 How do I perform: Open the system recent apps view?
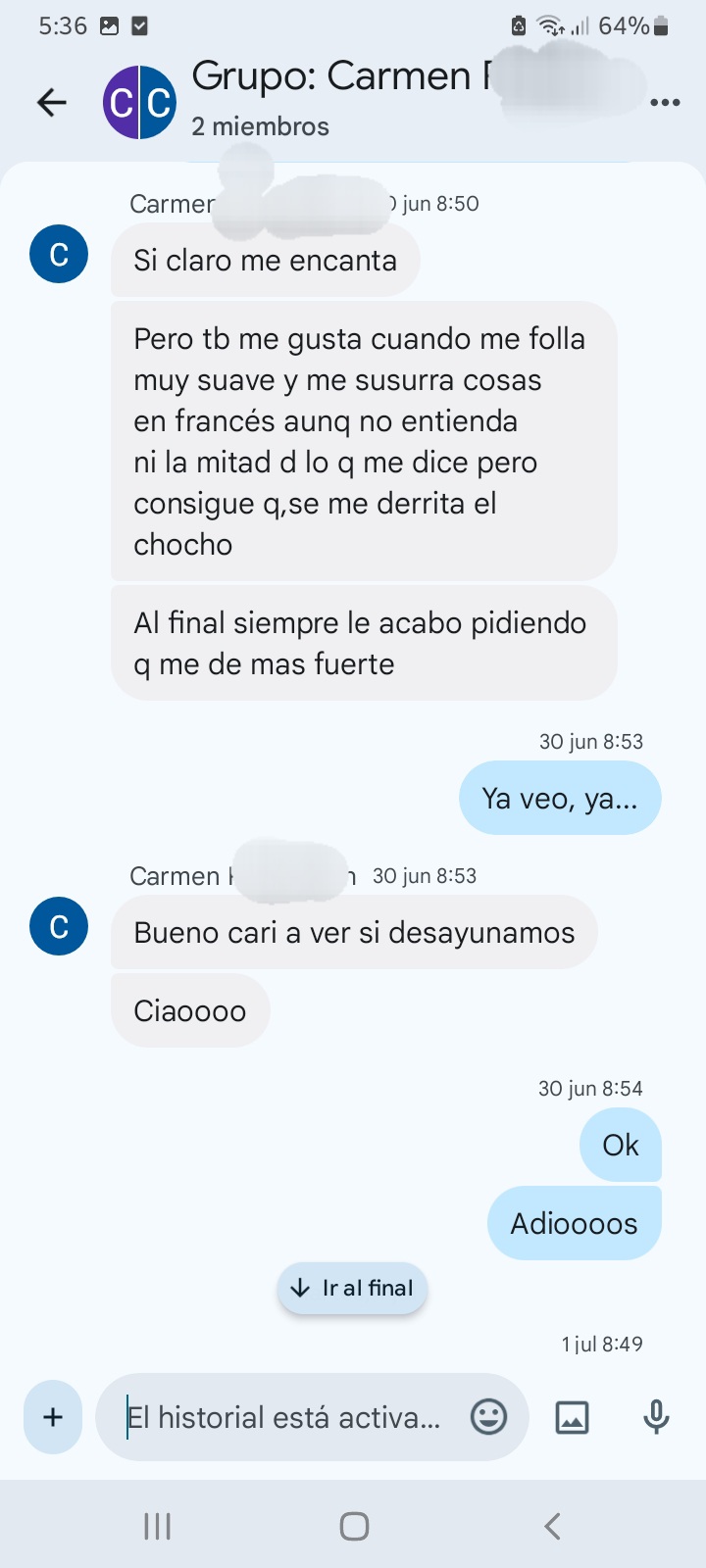point(157,1526)
